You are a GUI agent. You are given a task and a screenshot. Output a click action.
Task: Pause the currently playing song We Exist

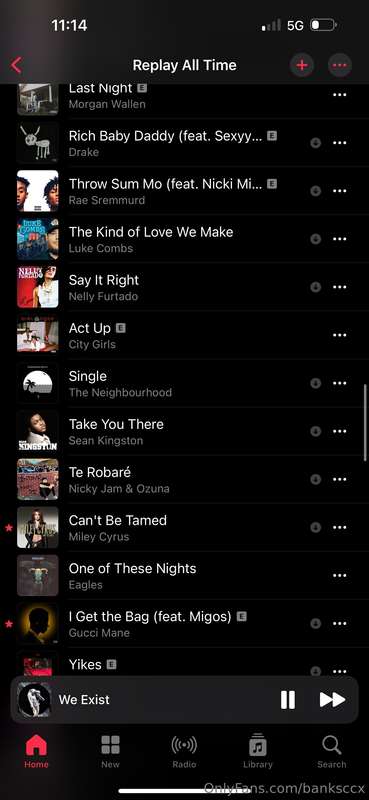coord(288,699)
